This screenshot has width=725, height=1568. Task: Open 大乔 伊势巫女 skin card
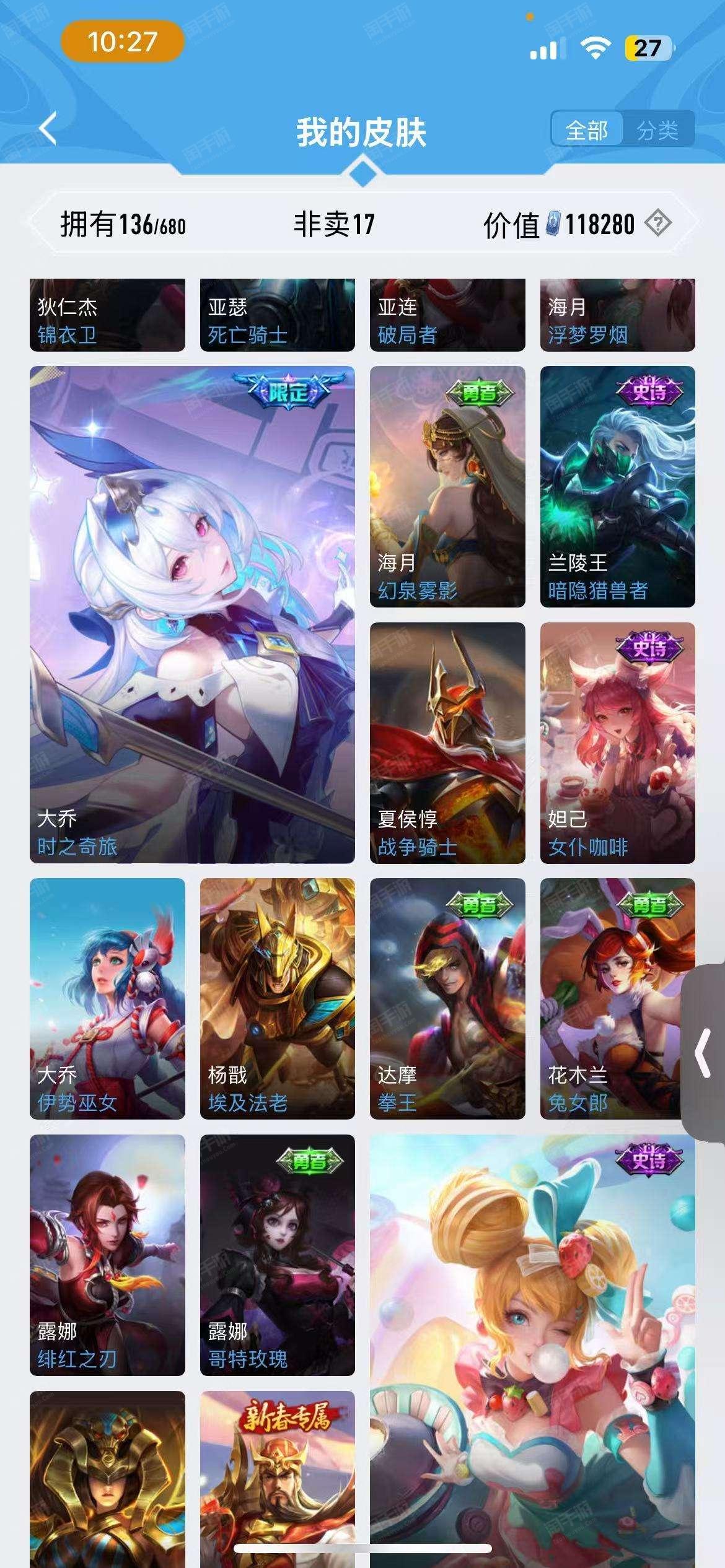tap(107, 998)
